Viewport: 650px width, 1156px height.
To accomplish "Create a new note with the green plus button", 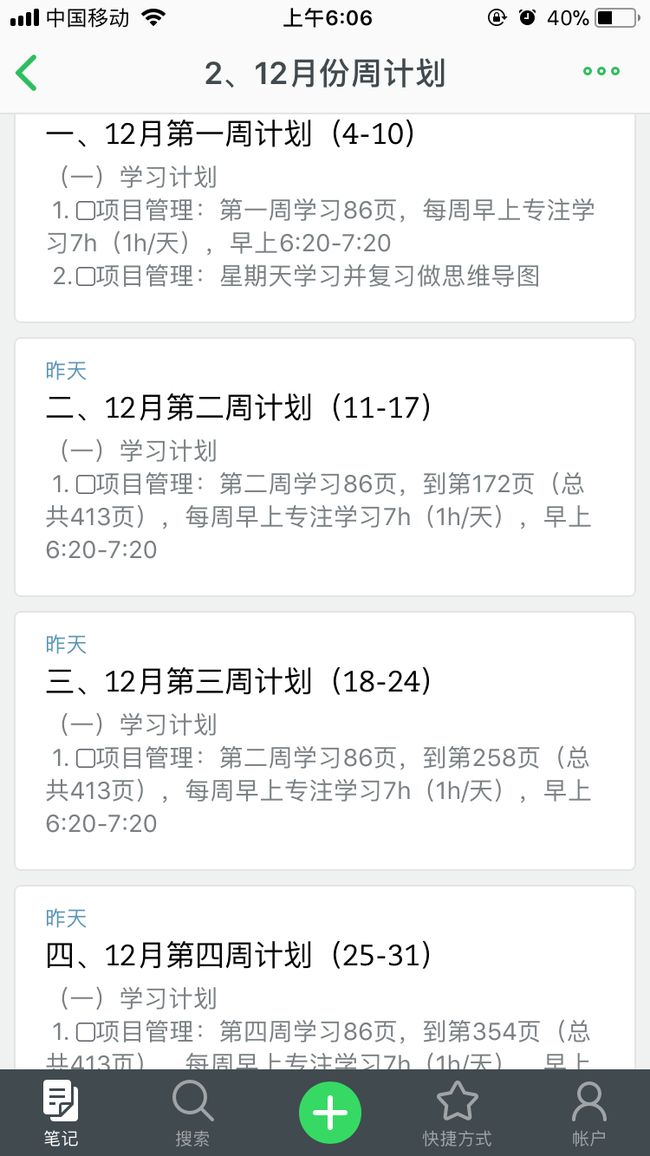I will pos(330,1113).
